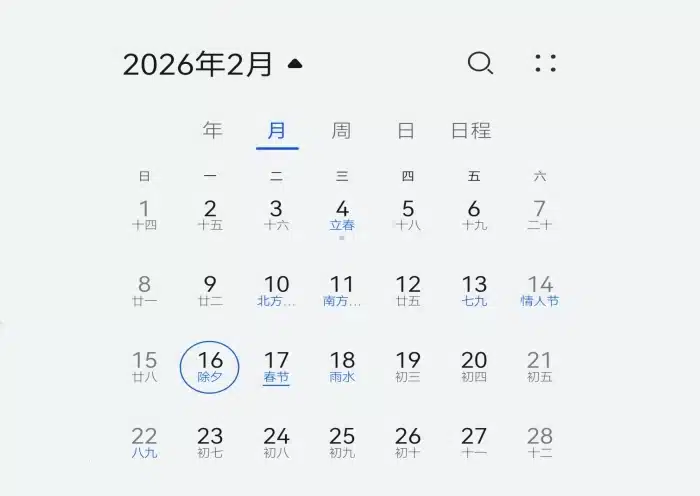Viewport: 700px width, 496px height.
Task: Select February 16 除夕
Action: tap(210, 367)
